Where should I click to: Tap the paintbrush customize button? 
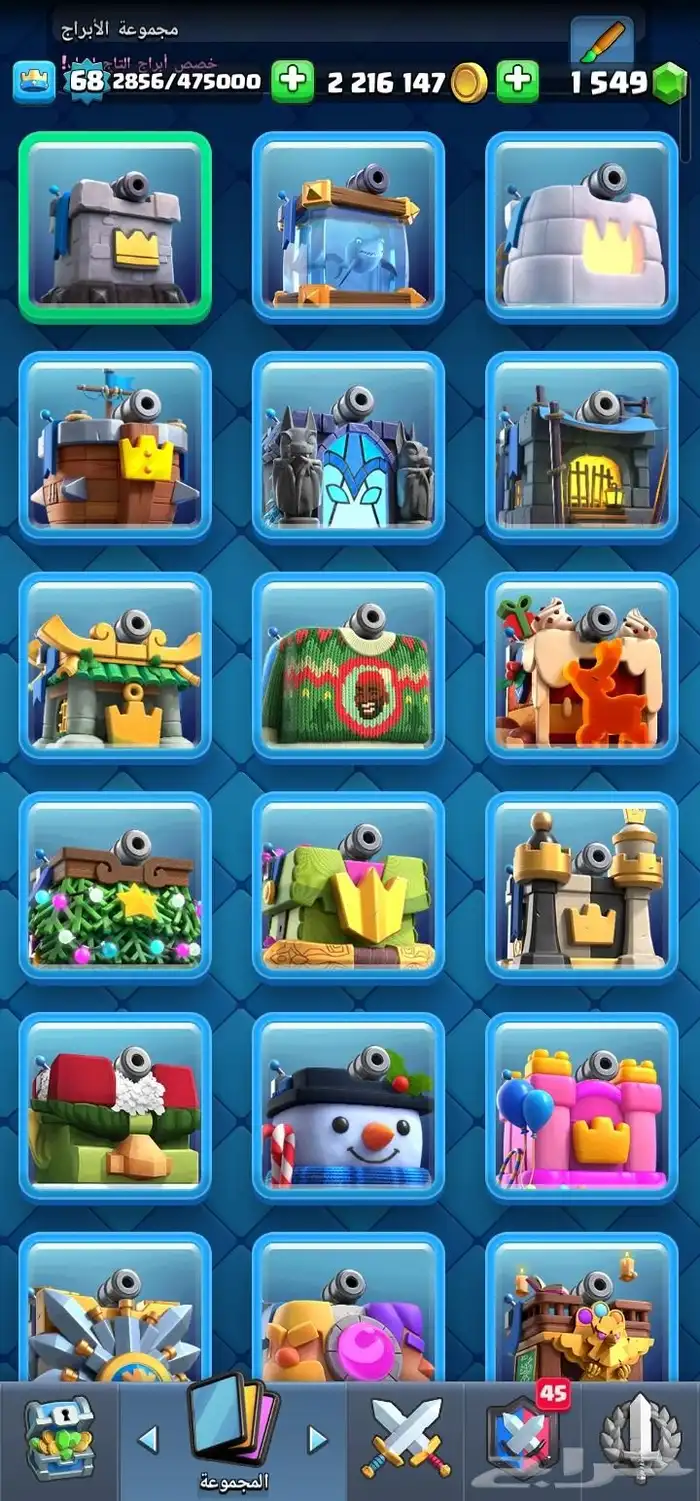coord(602,43)
